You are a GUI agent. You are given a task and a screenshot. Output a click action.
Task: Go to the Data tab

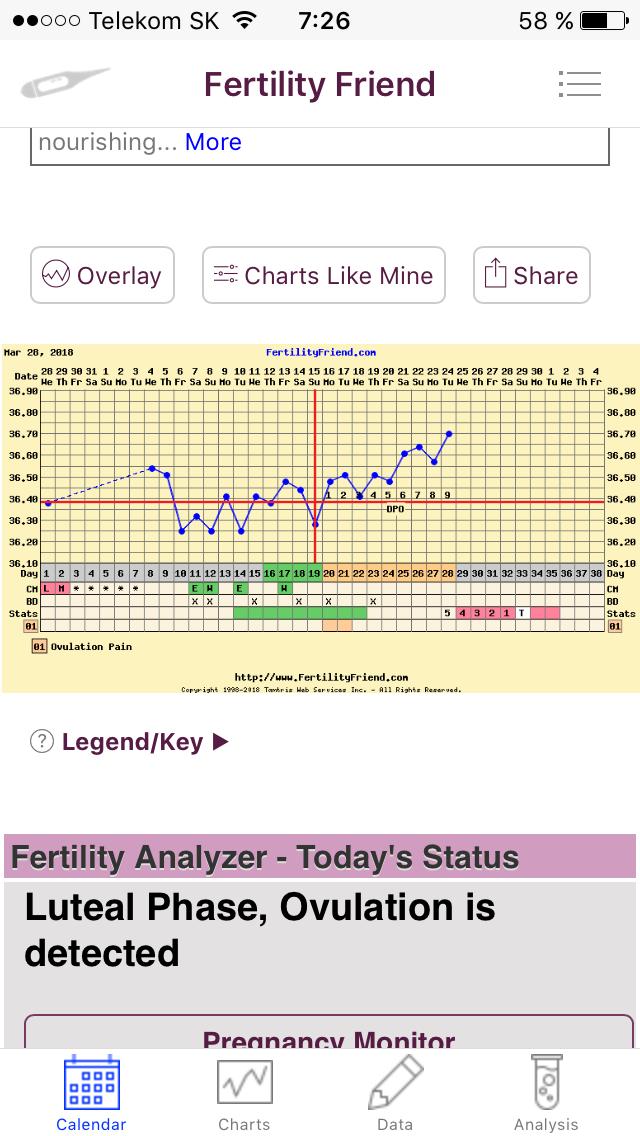point(395,1094)
